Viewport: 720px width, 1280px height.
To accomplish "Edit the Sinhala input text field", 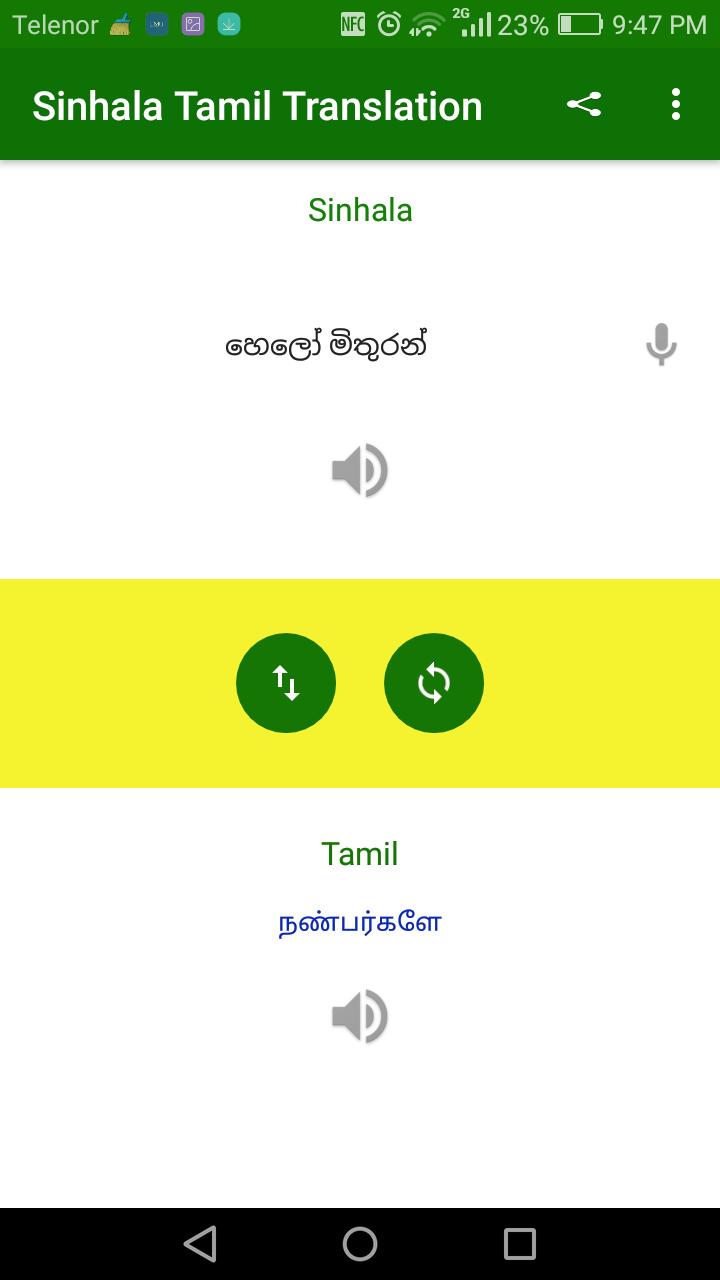I will coord(326,346).
